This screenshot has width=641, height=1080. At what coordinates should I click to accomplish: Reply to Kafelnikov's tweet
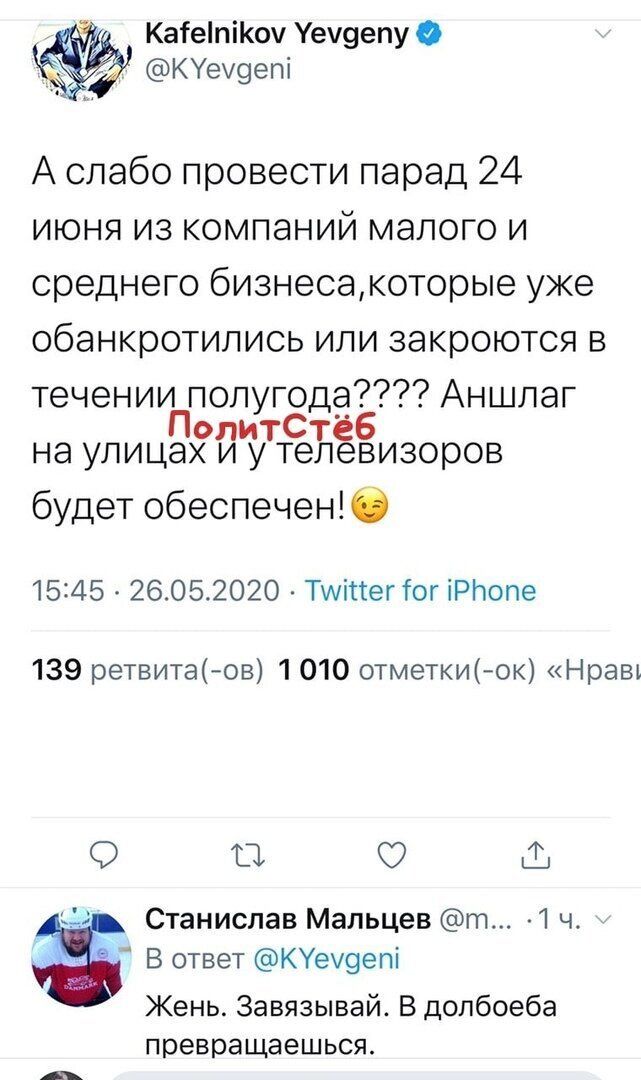point(104,856)
